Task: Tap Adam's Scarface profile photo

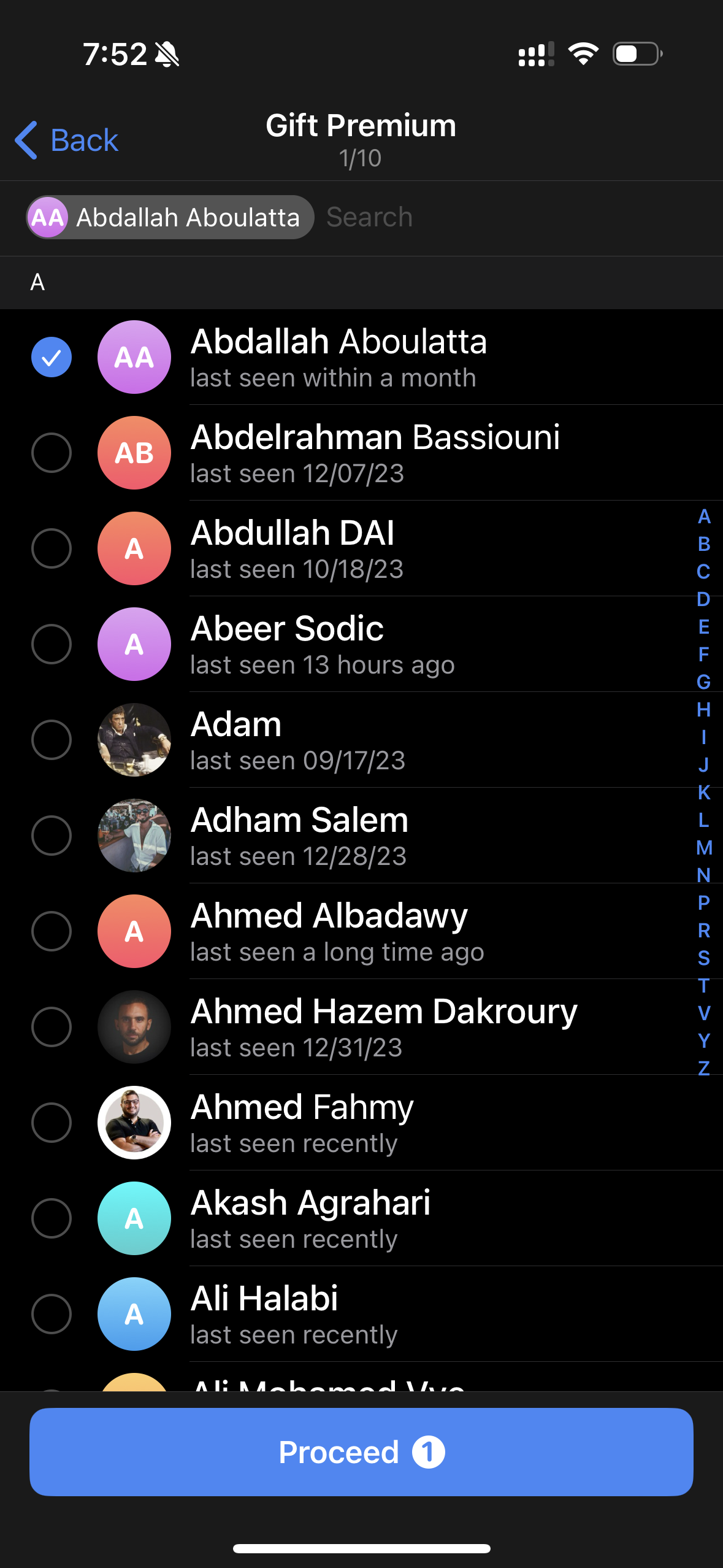Action: pyautogui.click(x=134, y=740)
